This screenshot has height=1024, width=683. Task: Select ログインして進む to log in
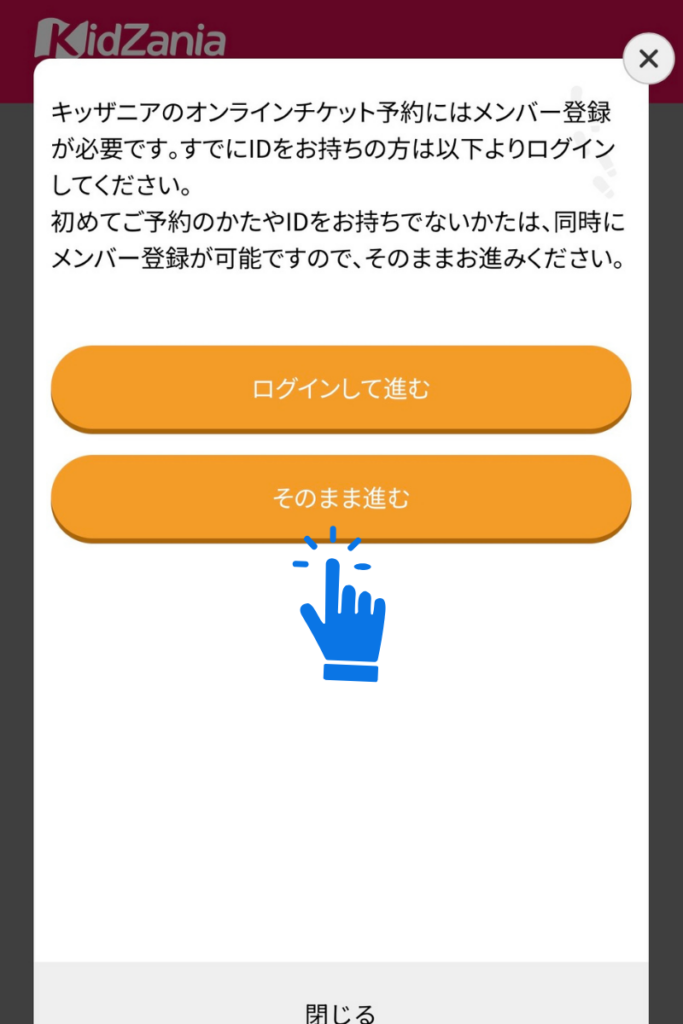click(341, 388)
